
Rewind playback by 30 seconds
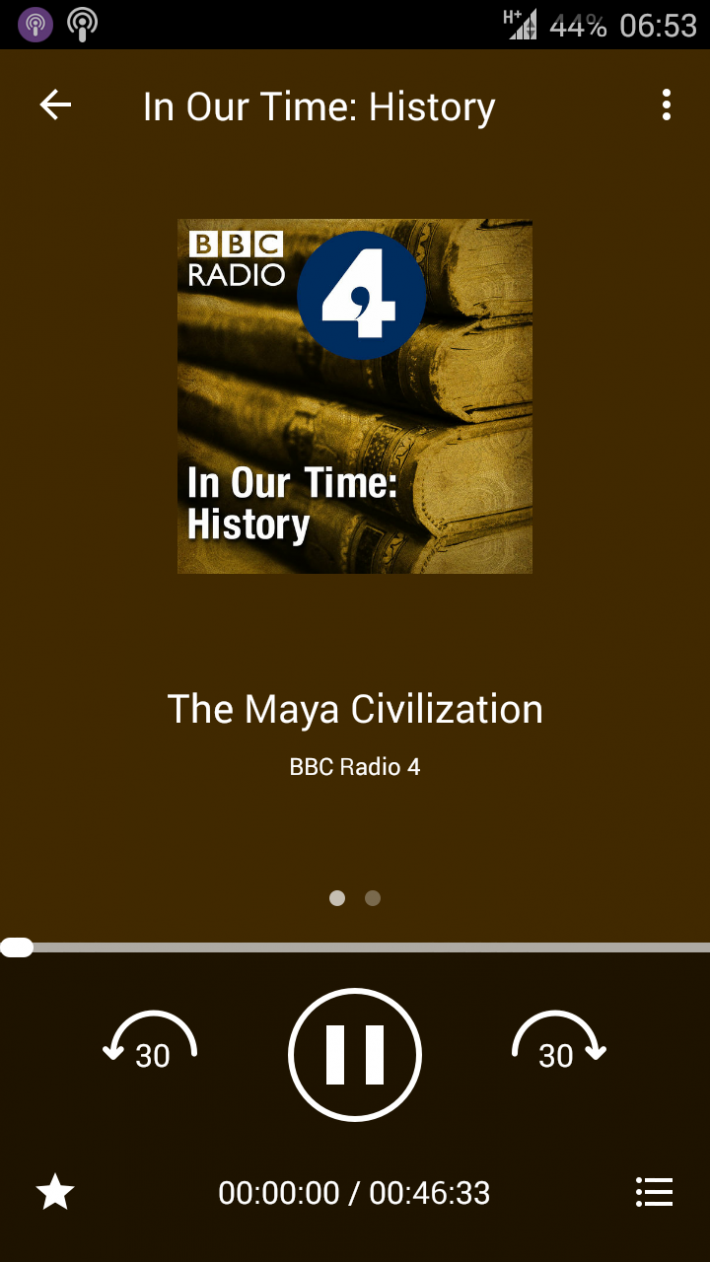(x=151, y=1044)
